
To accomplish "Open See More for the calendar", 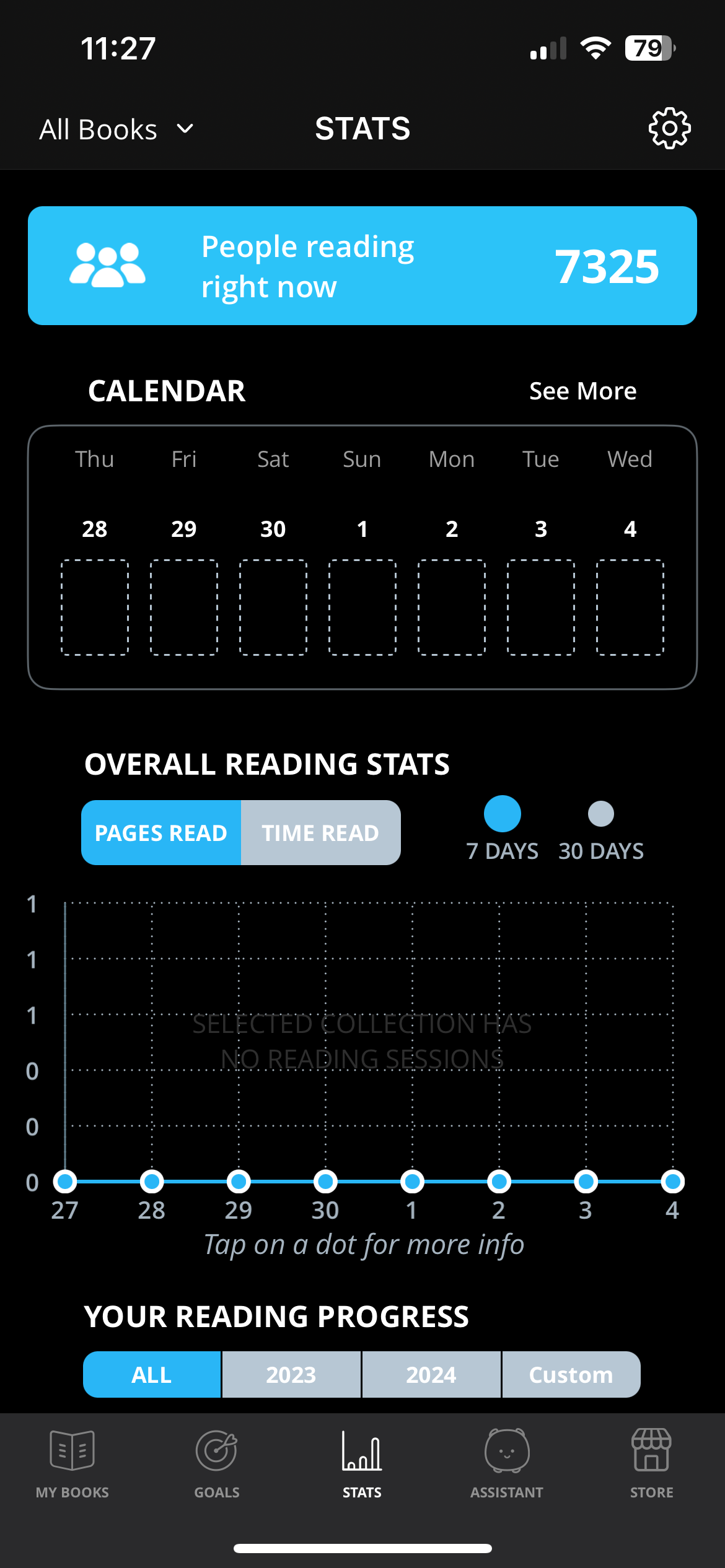I will coord(582,391).
